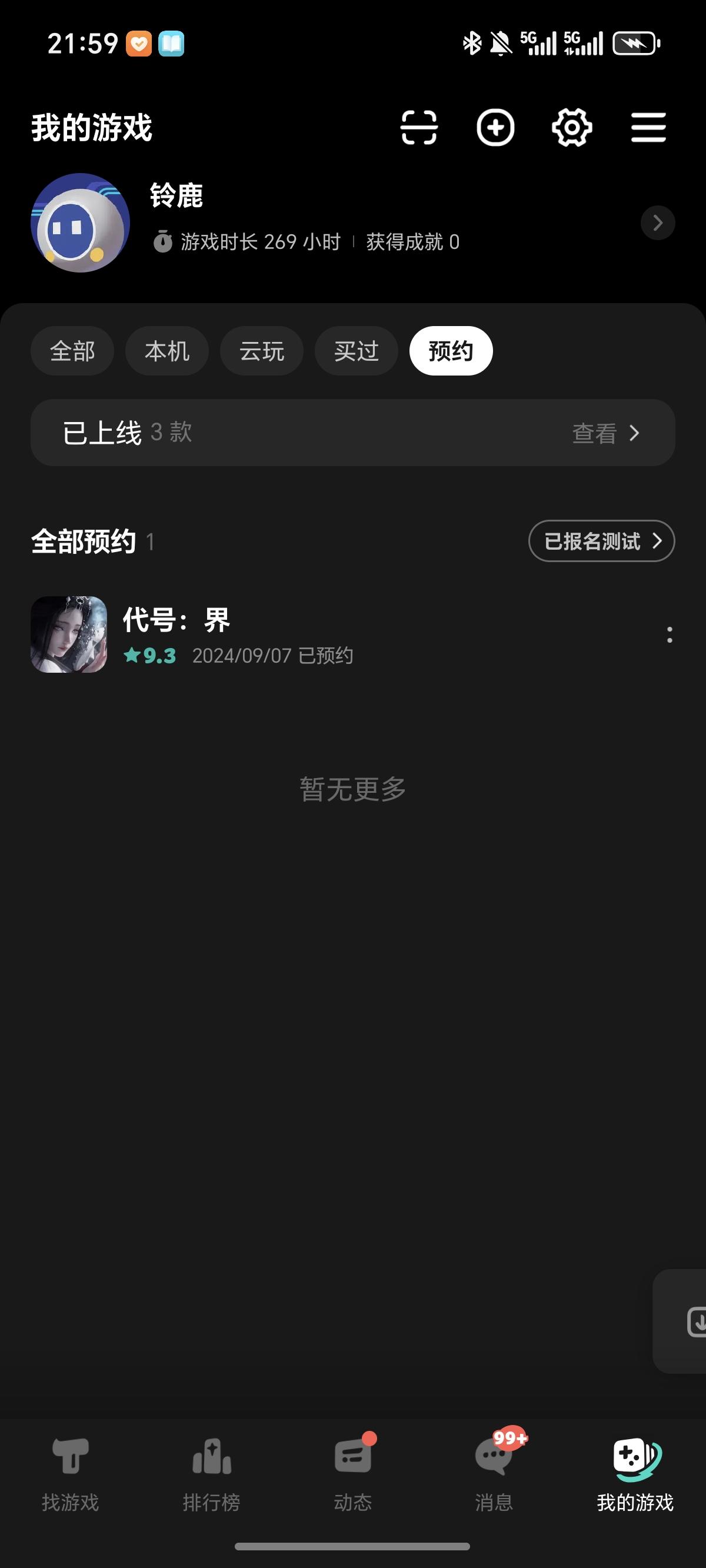Tap the add plus circle icon

495,128
